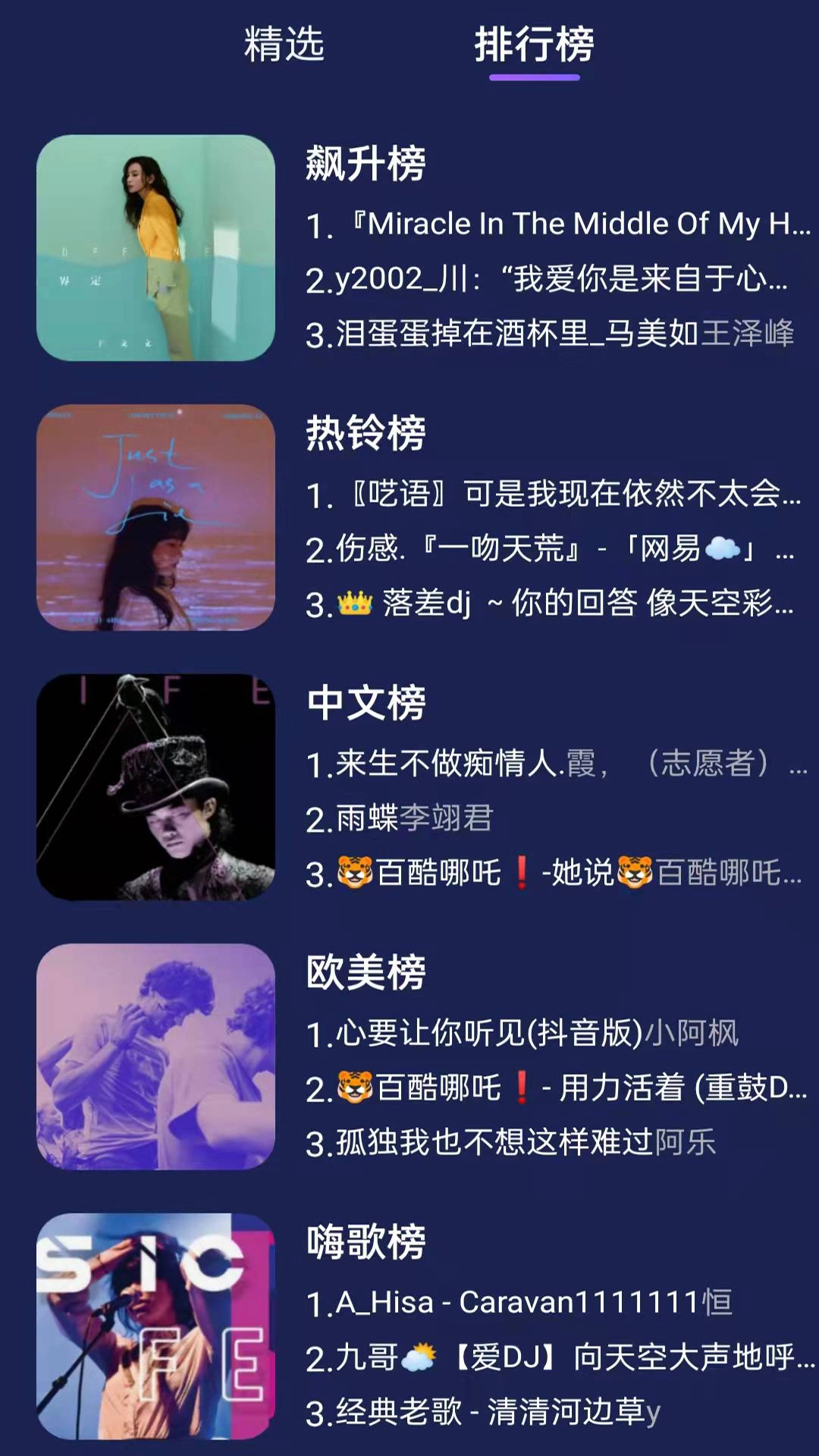Open 泪蛋蛋掉在酒杯里 by 王泽峰
Image resolution: width=819 pixels, height=1456 pixels.
550,334
